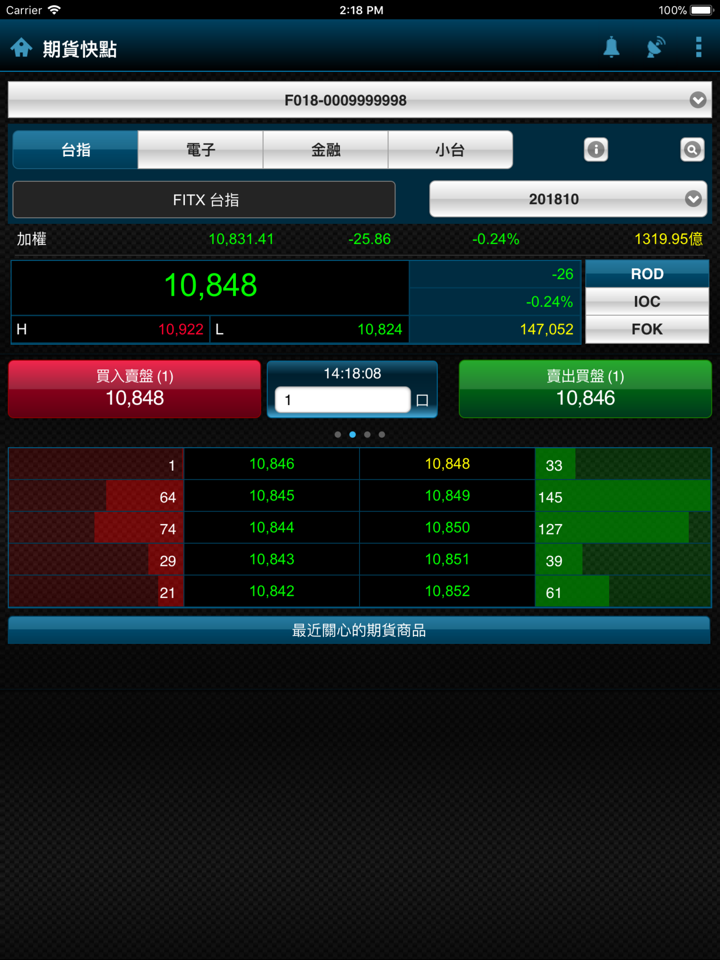Open the product search magnifier
The image size is (720, 960).
691,150
